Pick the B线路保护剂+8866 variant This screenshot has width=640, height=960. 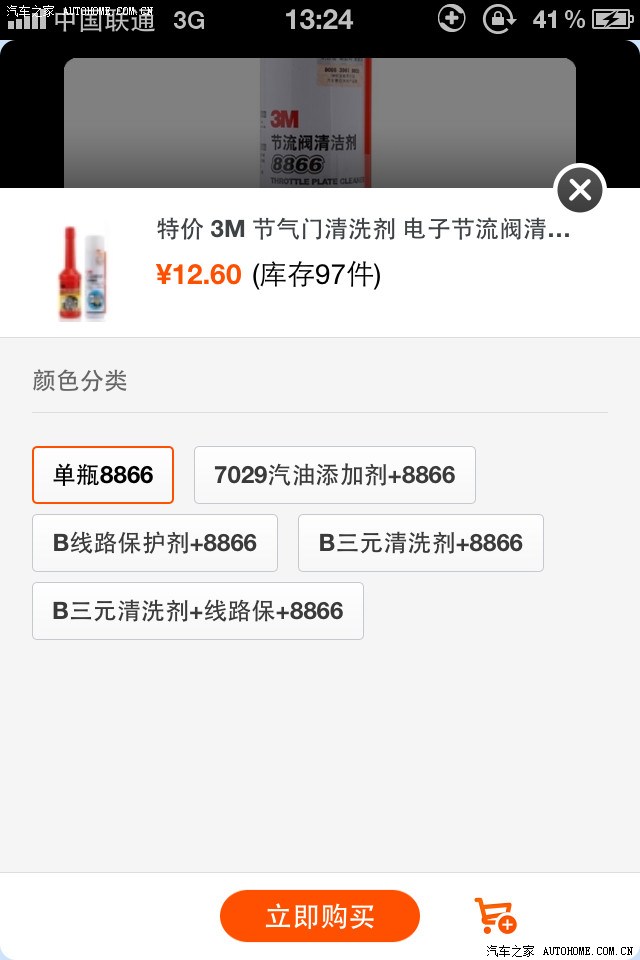pyautogui.click(x=155, y=543)
